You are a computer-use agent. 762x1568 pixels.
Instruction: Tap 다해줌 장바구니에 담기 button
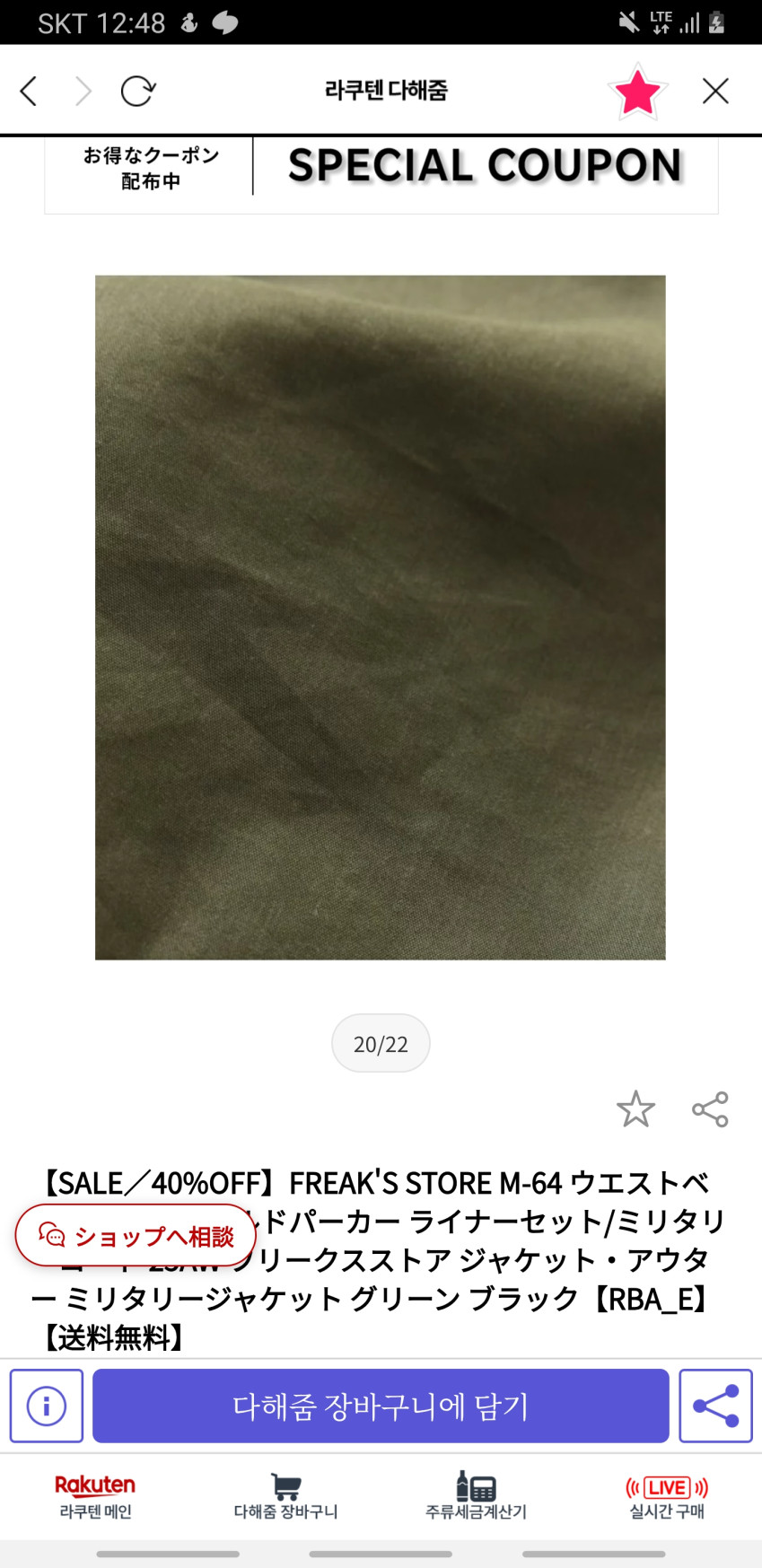coord(381,1406)
